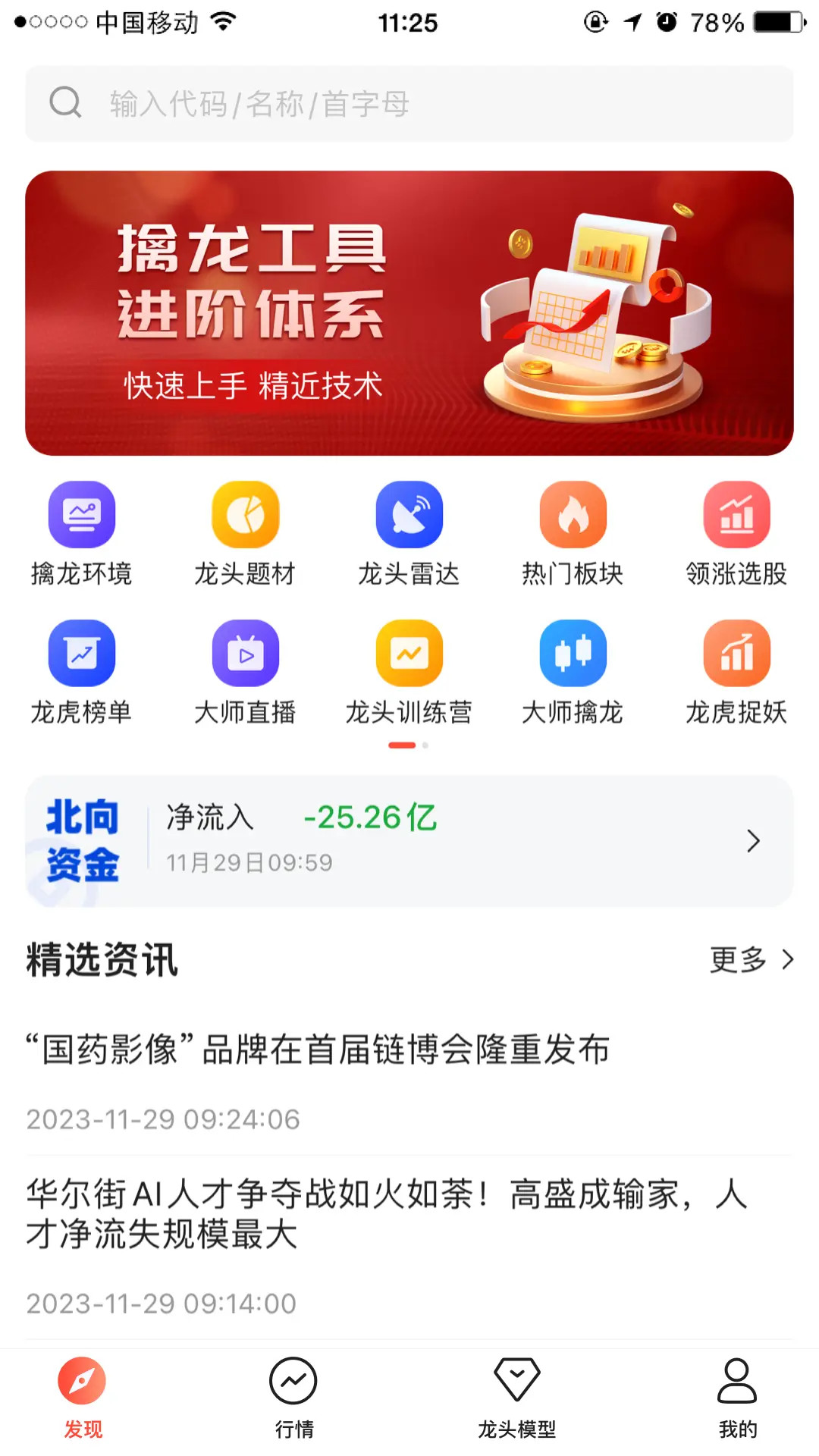Click the search input field
Viewport: 819px width, 1456px height.
click(x=409, y=104)
